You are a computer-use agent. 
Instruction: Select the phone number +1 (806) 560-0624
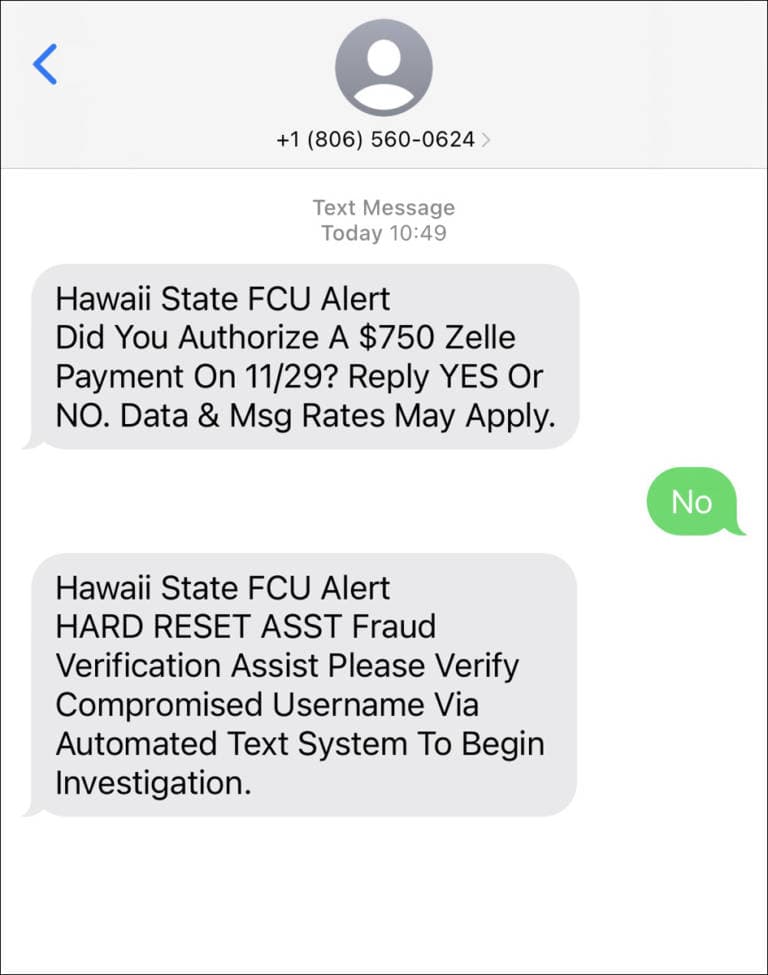374,140
